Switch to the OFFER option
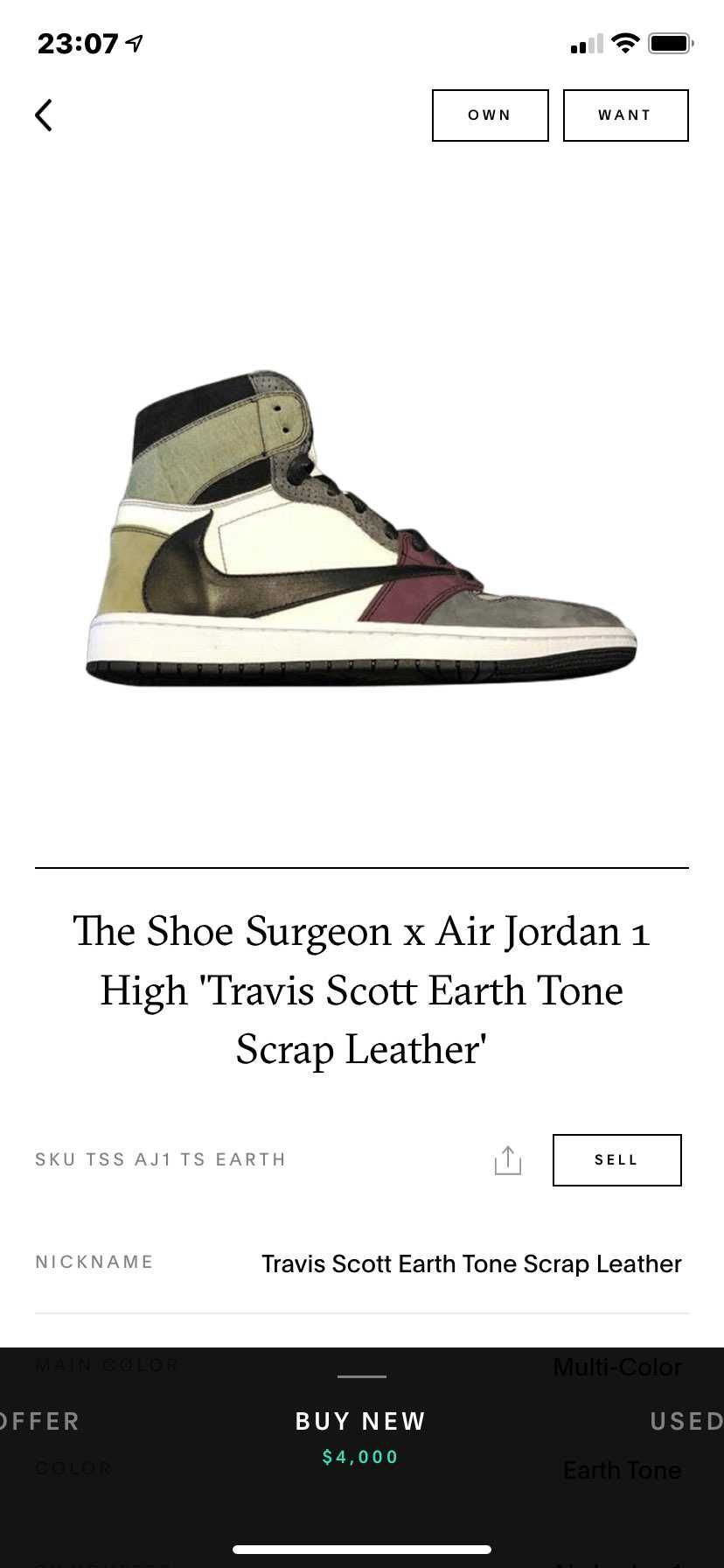 (39, 1421)
